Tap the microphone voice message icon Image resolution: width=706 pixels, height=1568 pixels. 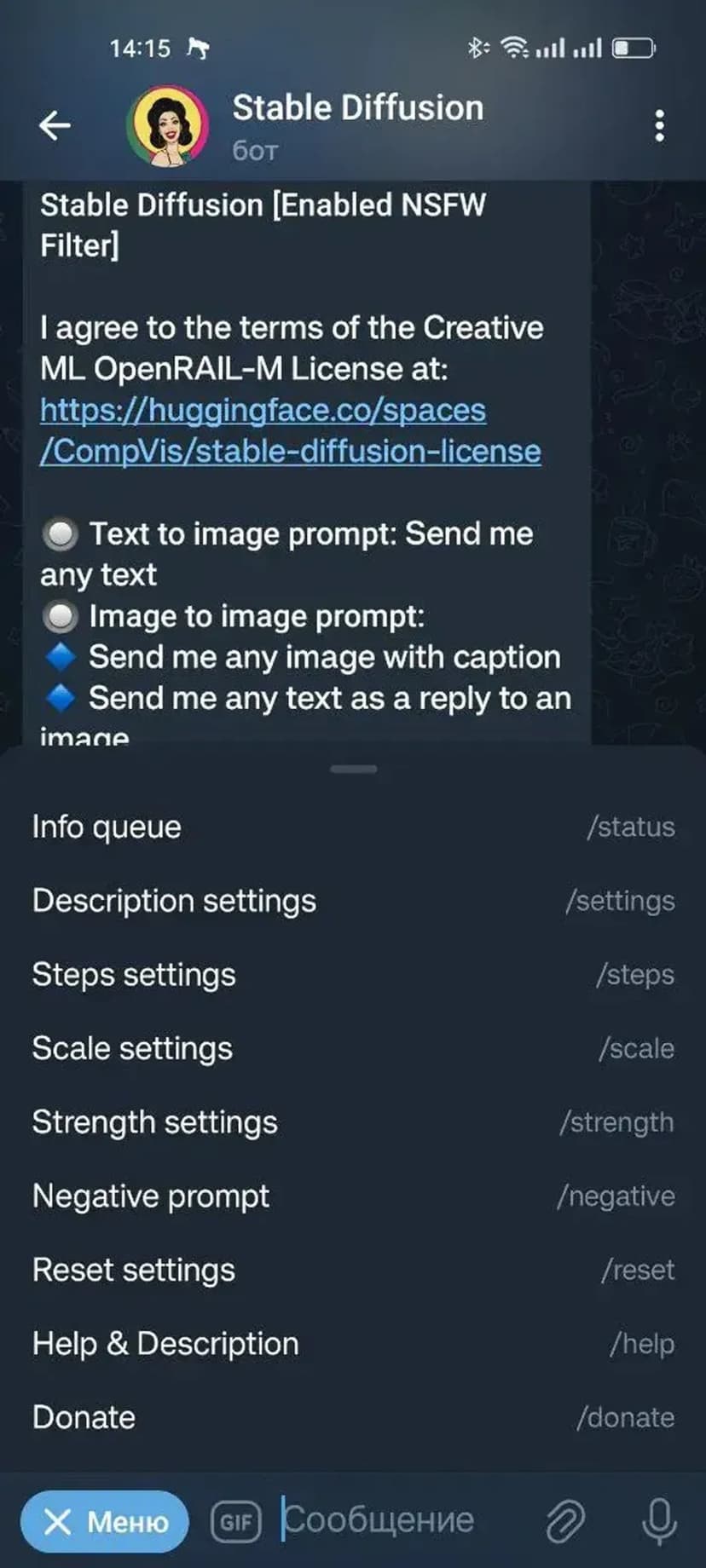tap(659, 1521)
